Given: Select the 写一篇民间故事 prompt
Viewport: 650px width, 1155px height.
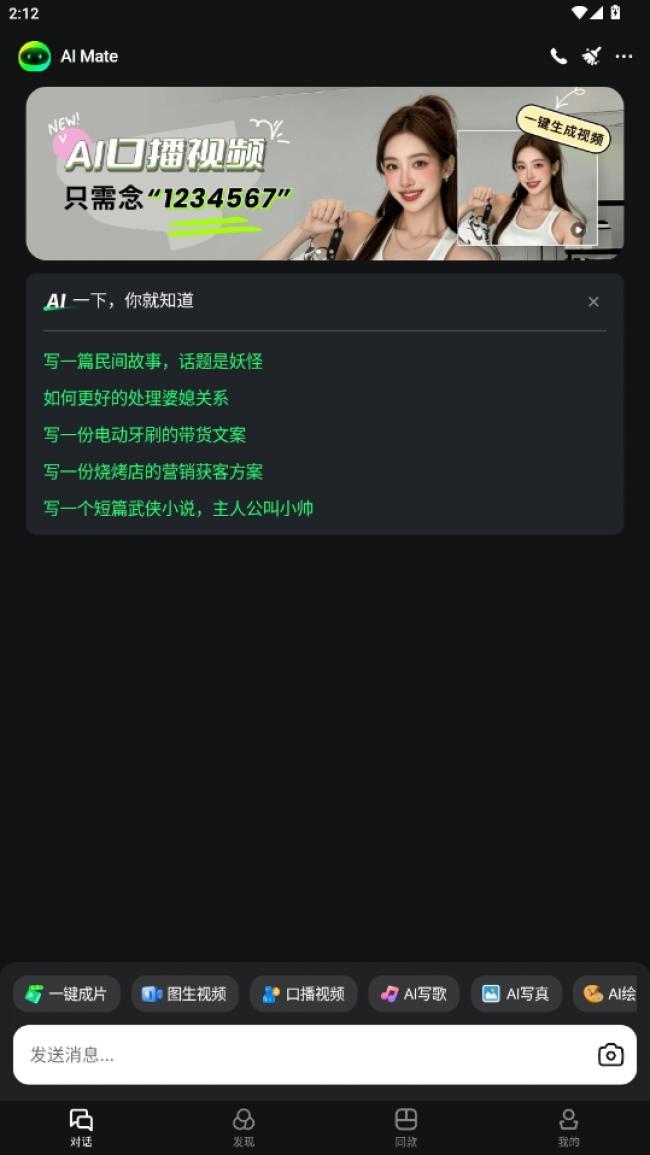Looking at the screenshot, I should point(153,362).
